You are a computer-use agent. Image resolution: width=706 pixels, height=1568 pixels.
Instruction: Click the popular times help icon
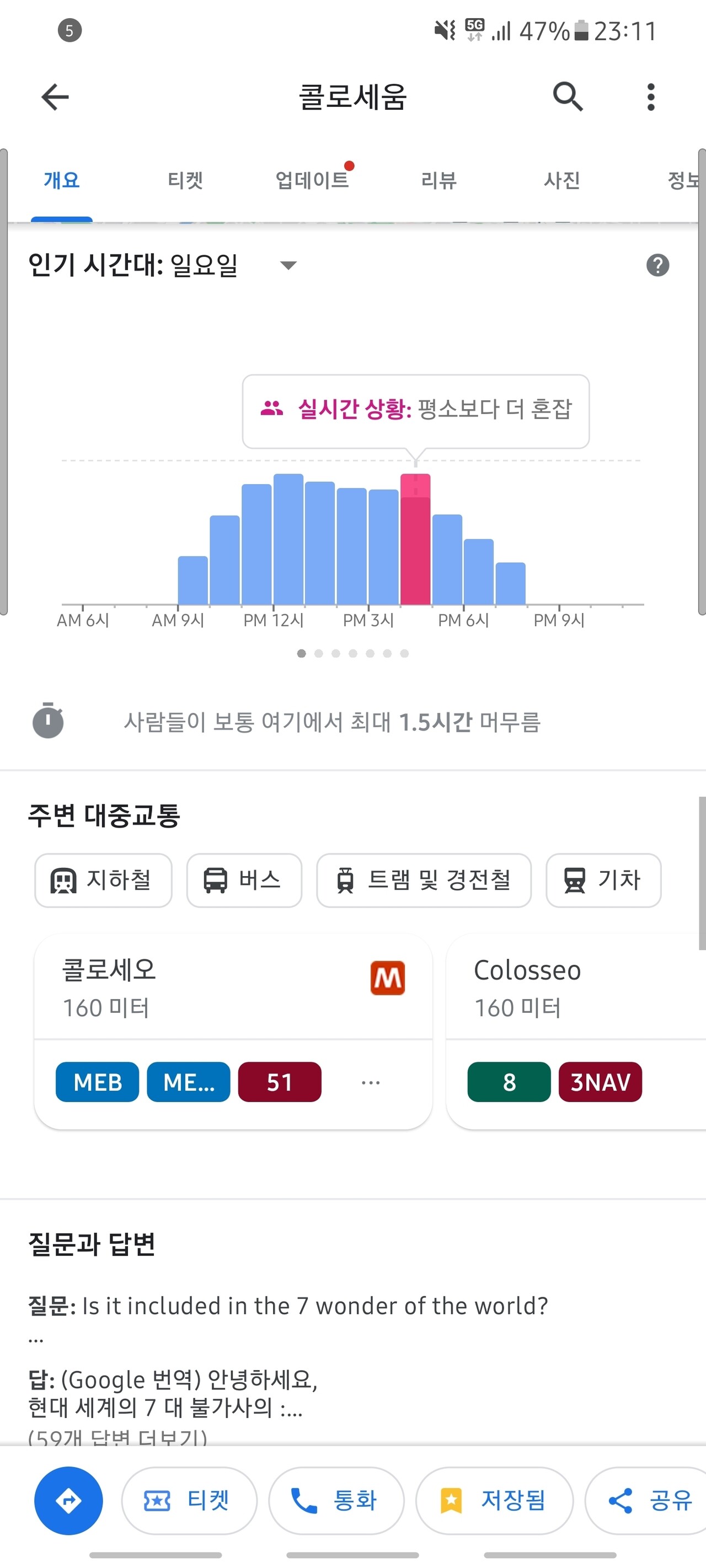pos(657,265)
